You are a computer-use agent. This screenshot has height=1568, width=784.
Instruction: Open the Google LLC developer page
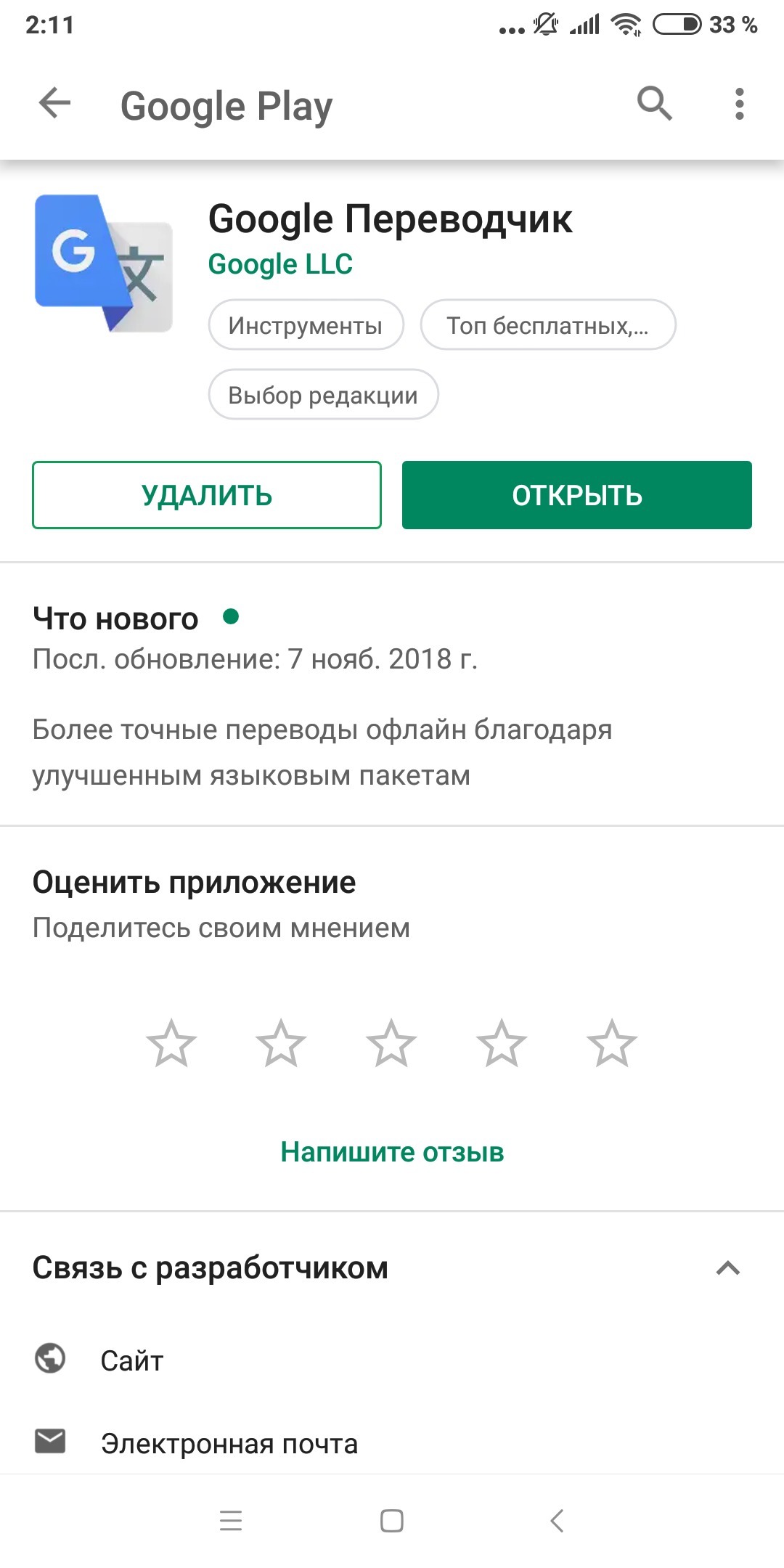(x=280, y=264)
